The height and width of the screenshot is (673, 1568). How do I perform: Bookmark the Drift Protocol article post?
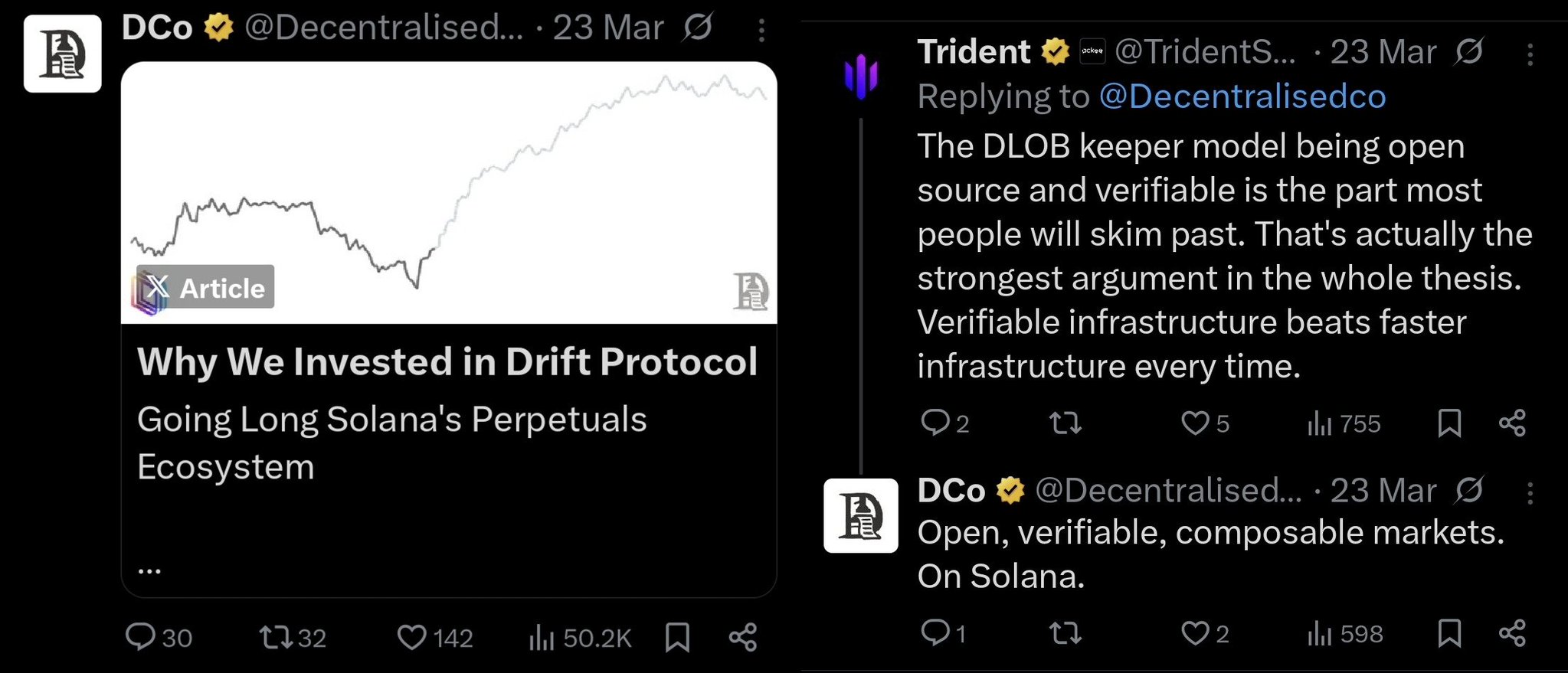678,637
